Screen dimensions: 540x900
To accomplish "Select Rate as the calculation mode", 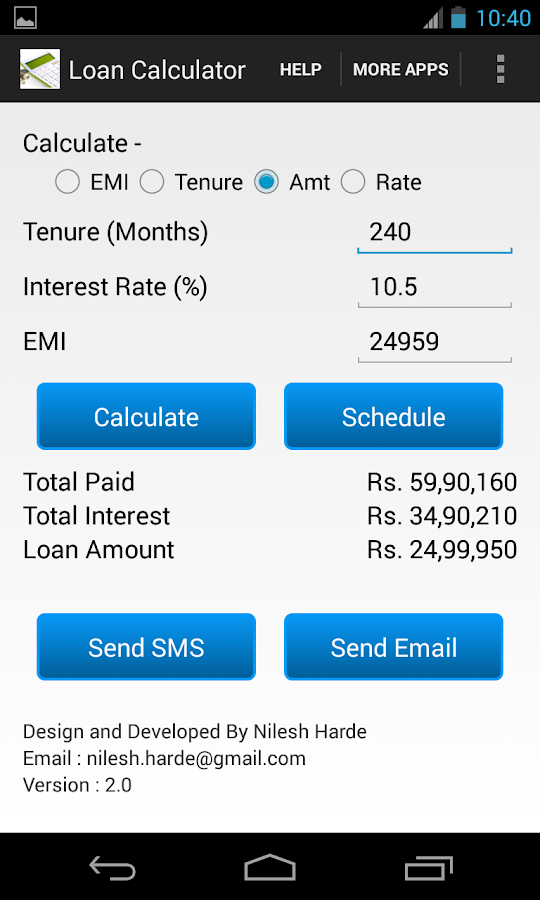I will click(x=382, y=183).
